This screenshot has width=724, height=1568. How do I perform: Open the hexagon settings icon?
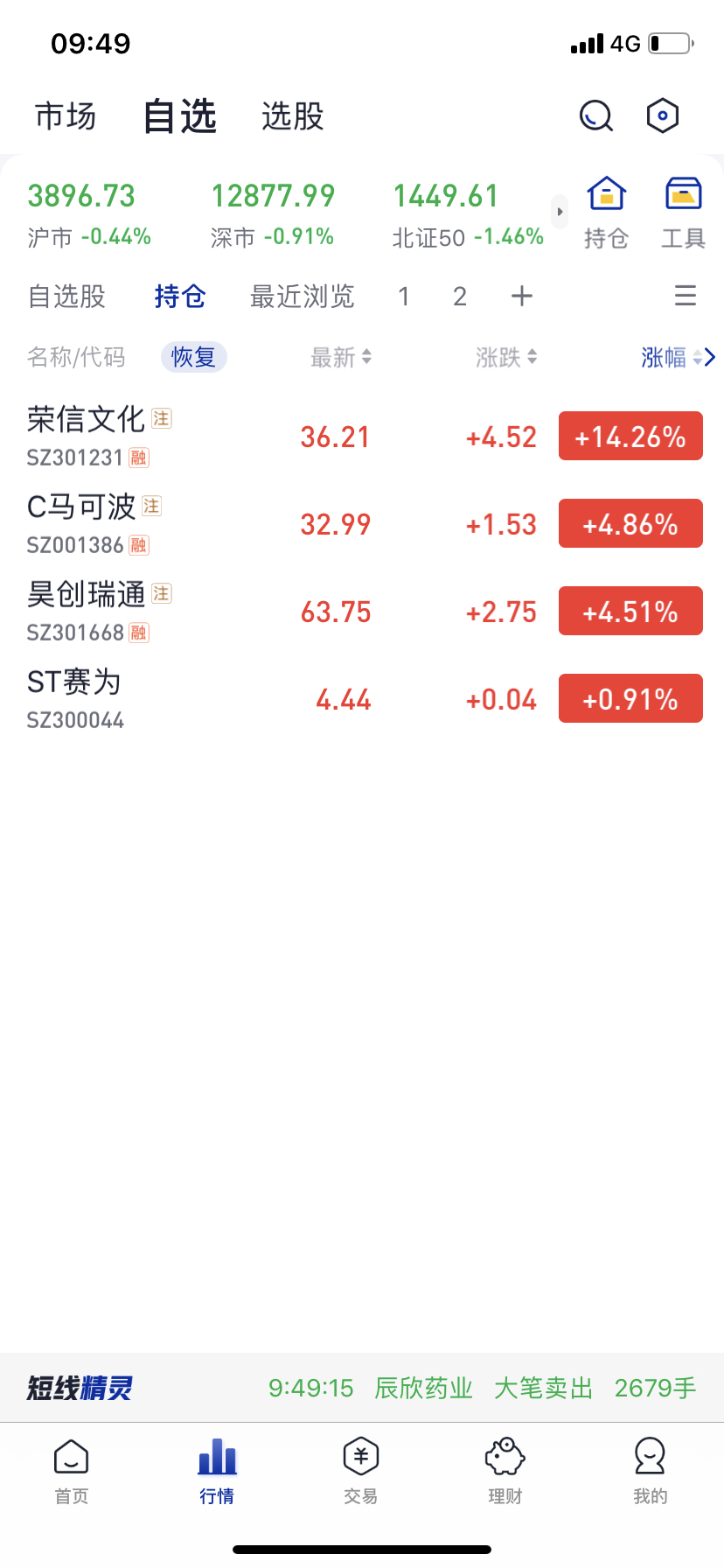[x=662, y=115]
